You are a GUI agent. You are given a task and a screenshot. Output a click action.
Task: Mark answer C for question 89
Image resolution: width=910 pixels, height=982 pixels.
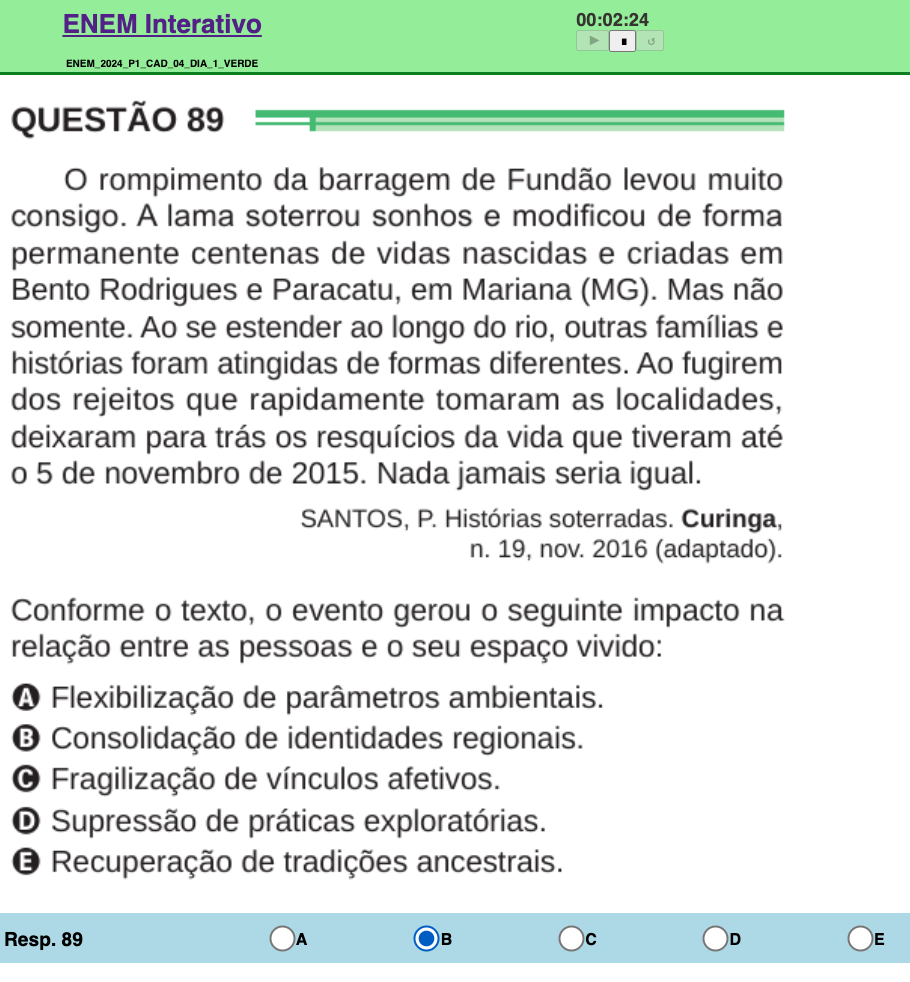(x=571, y=939)
